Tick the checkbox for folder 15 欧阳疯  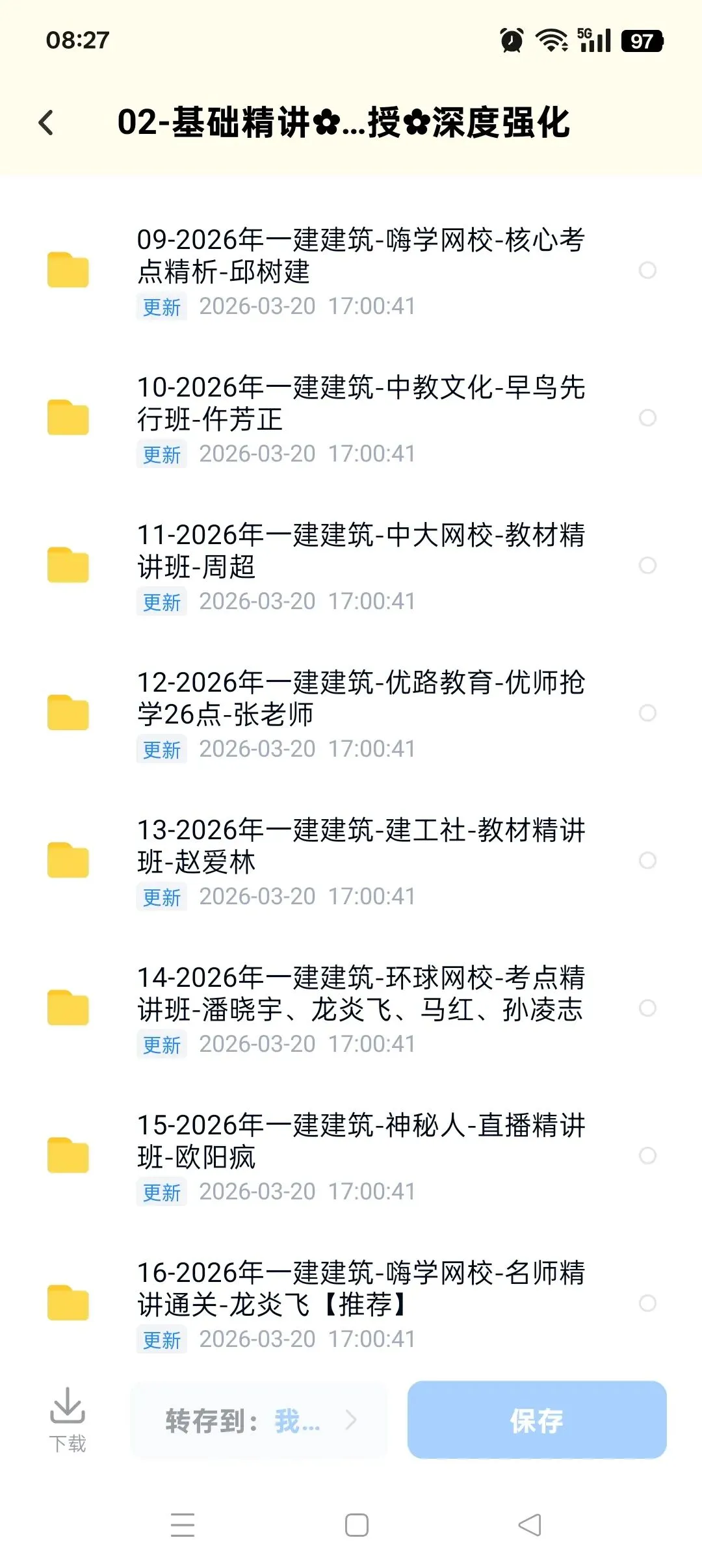click(x=647, y=1155)
